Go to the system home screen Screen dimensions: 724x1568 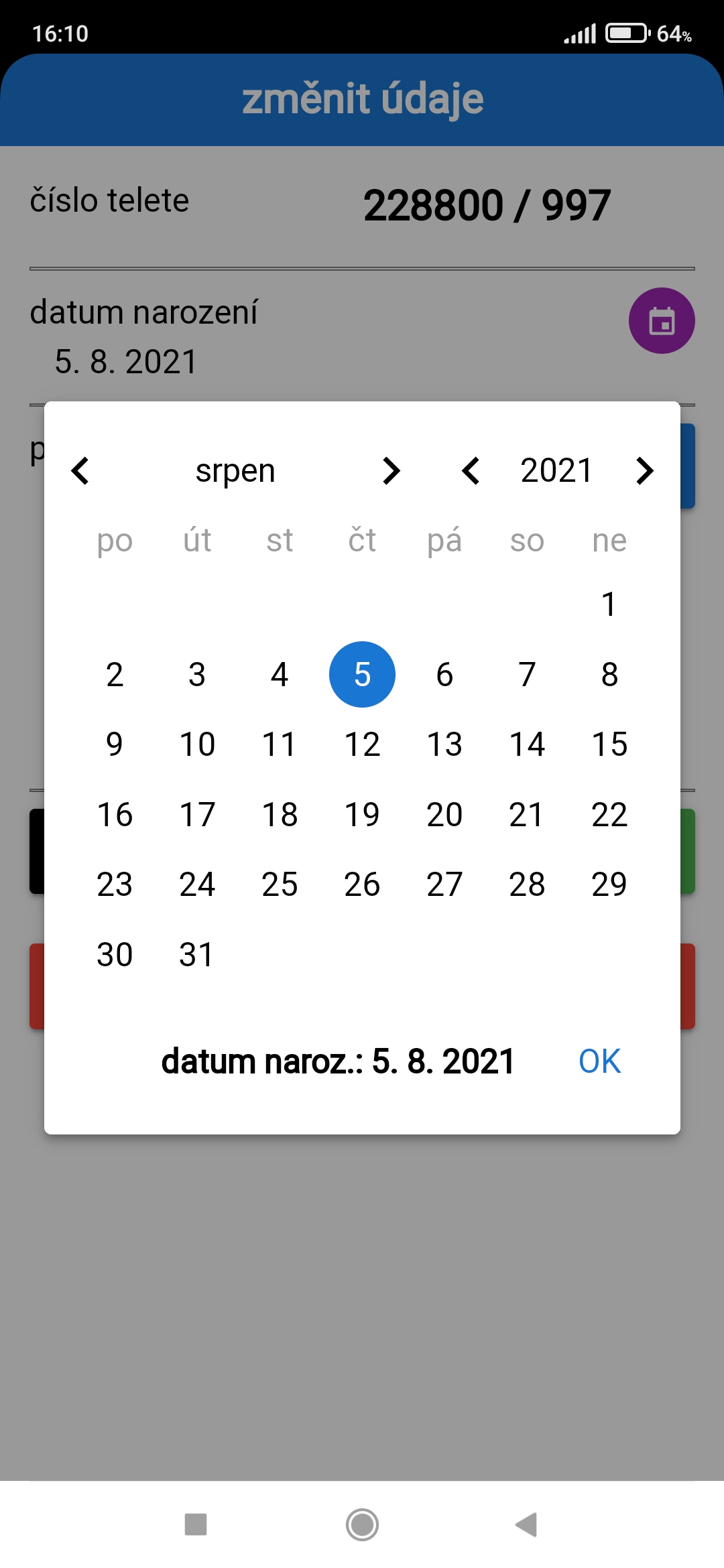362,1524
